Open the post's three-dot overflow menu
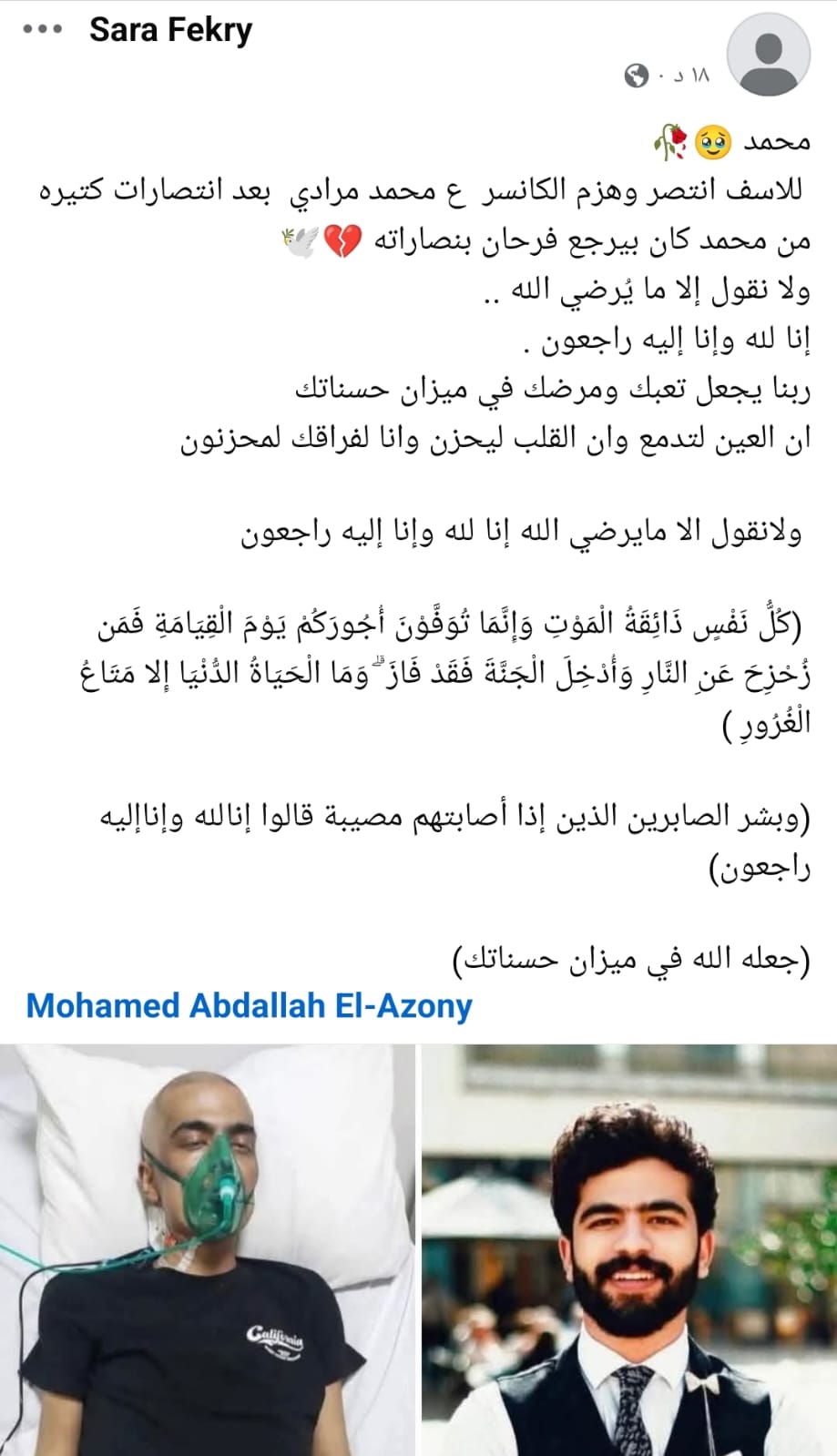This screenshot has width=837, height=1456. click(x=43, y=30)
